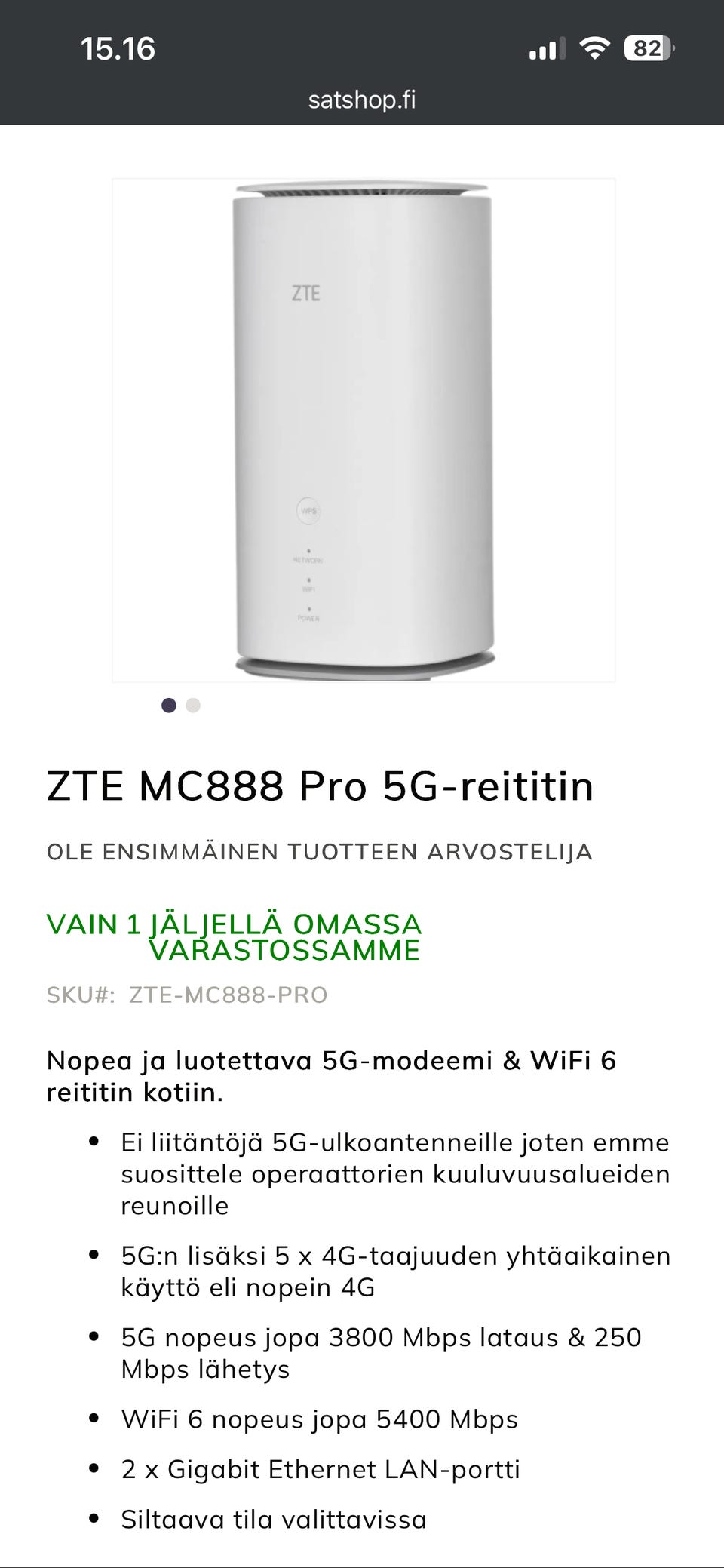Tap the satshop.fi address bar
724x1568 pixels.
point(362,100)
